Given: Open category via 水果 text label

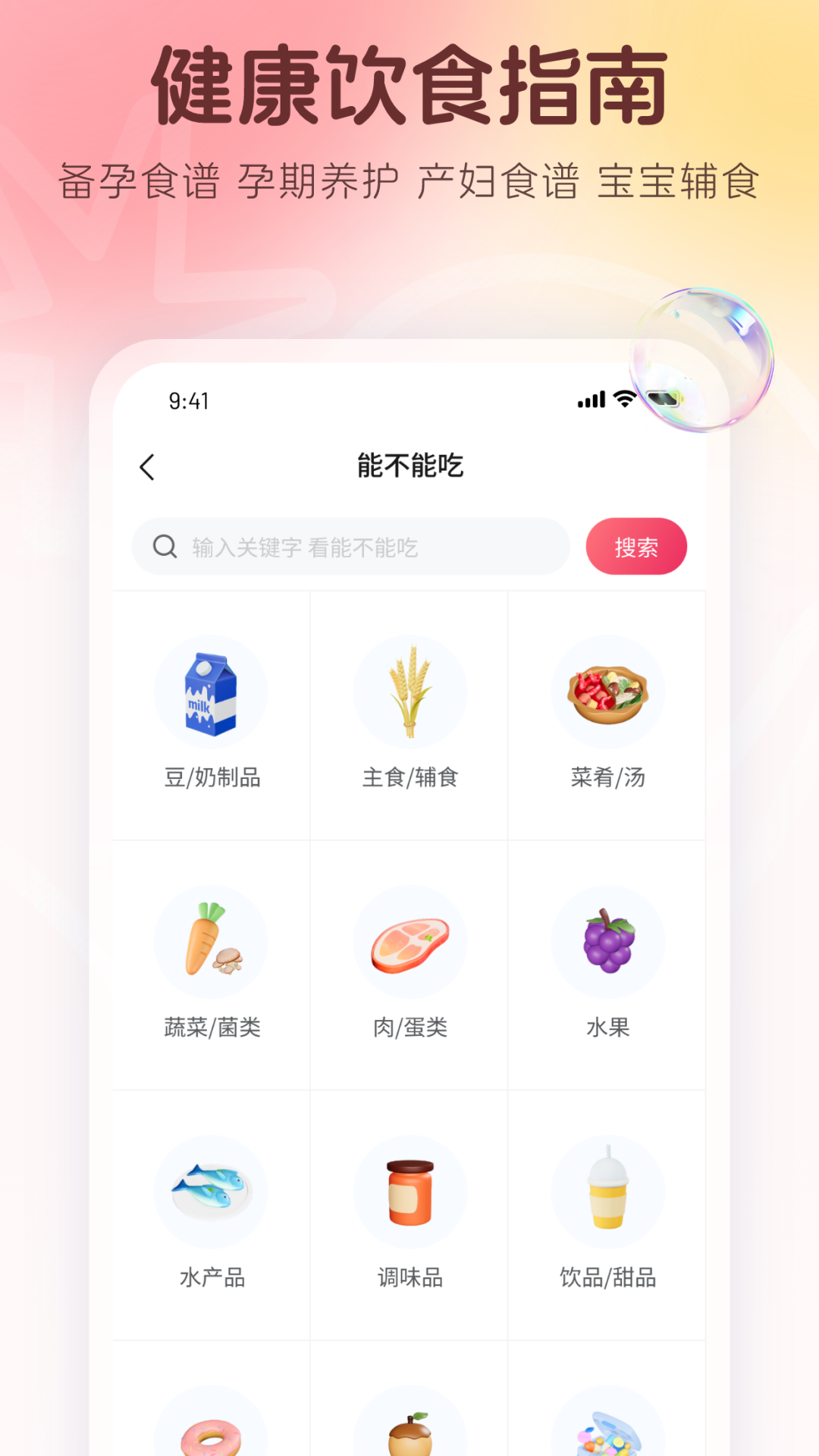Looking at the screenshot, I should [607, 1029].
